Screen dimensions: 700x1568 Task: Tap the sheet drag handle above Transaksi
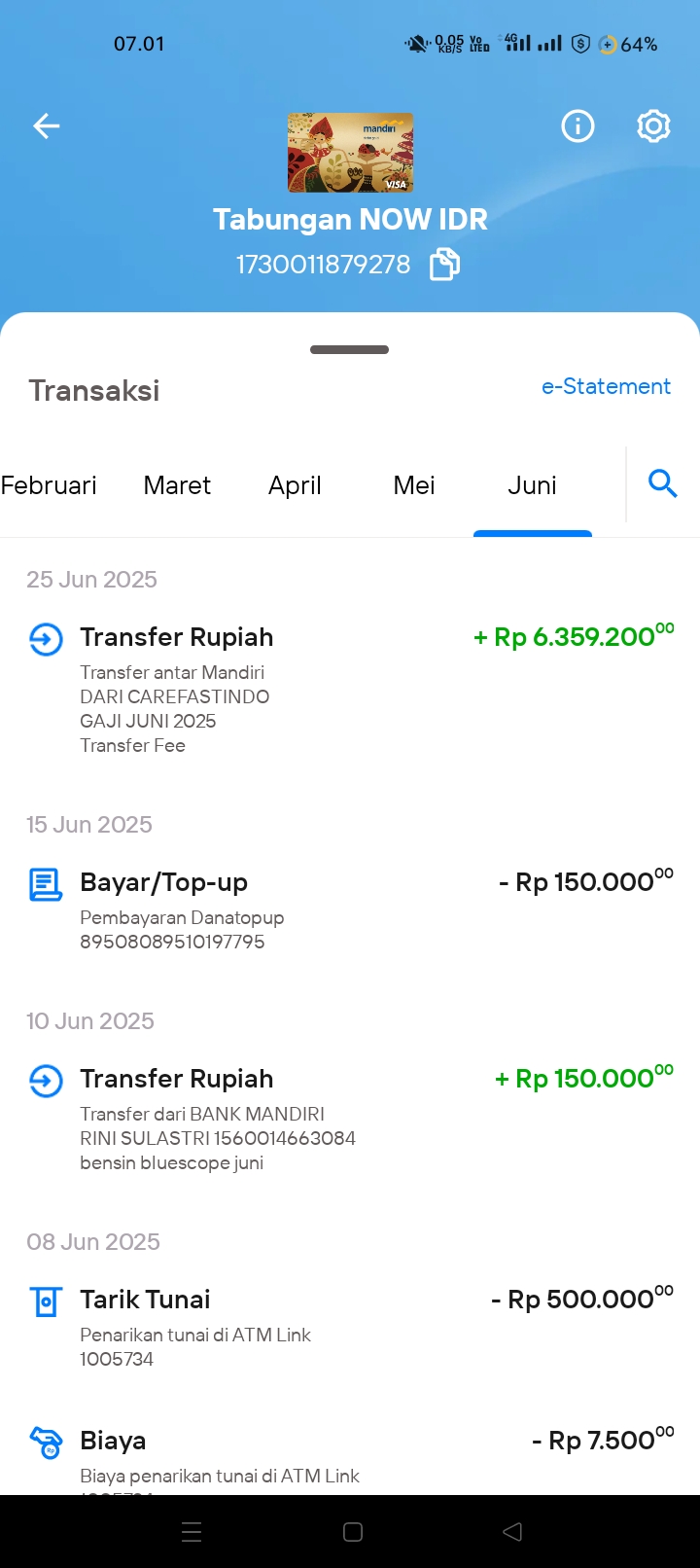coord(350,349)
